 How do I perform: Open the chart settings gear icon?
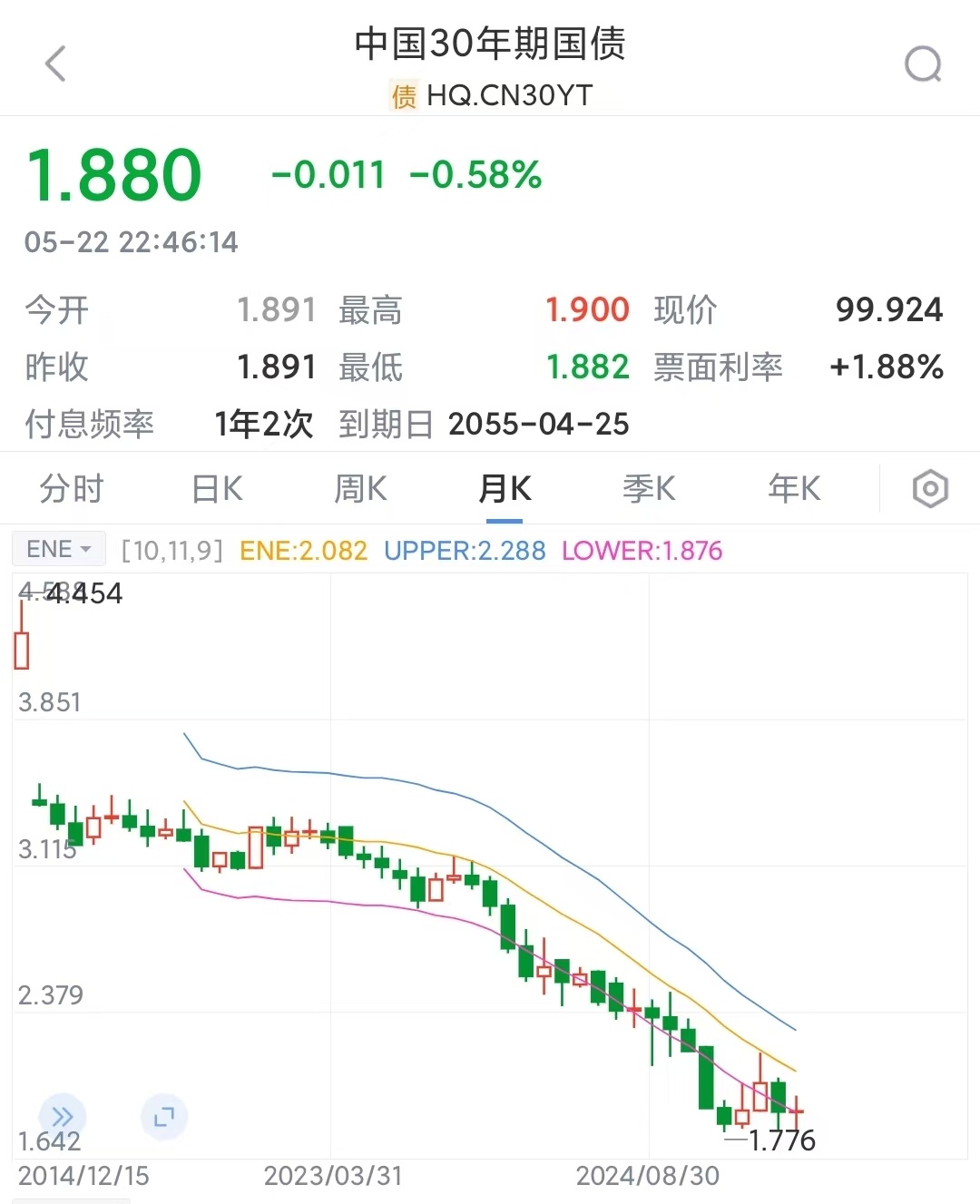pos(930,488)
